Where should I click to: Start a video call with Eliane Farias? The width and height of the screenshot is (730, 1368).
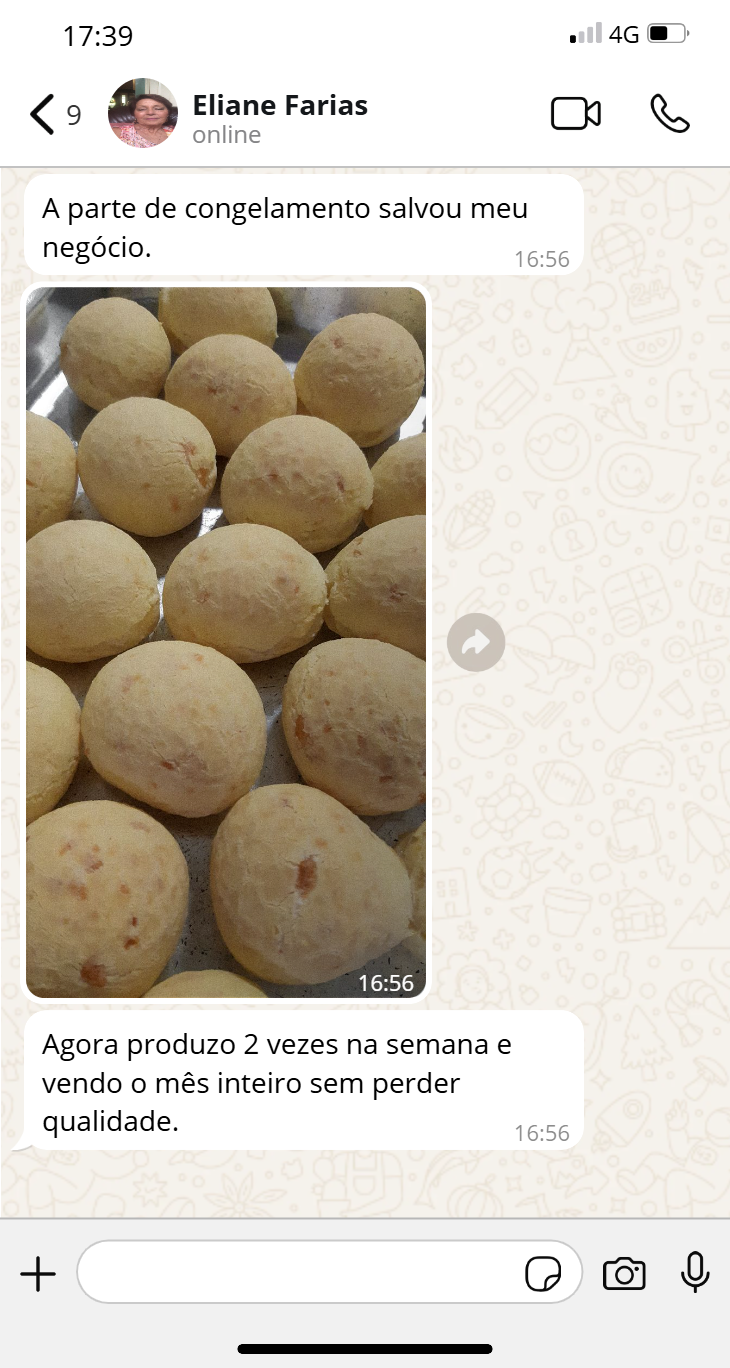coord(576,114)
